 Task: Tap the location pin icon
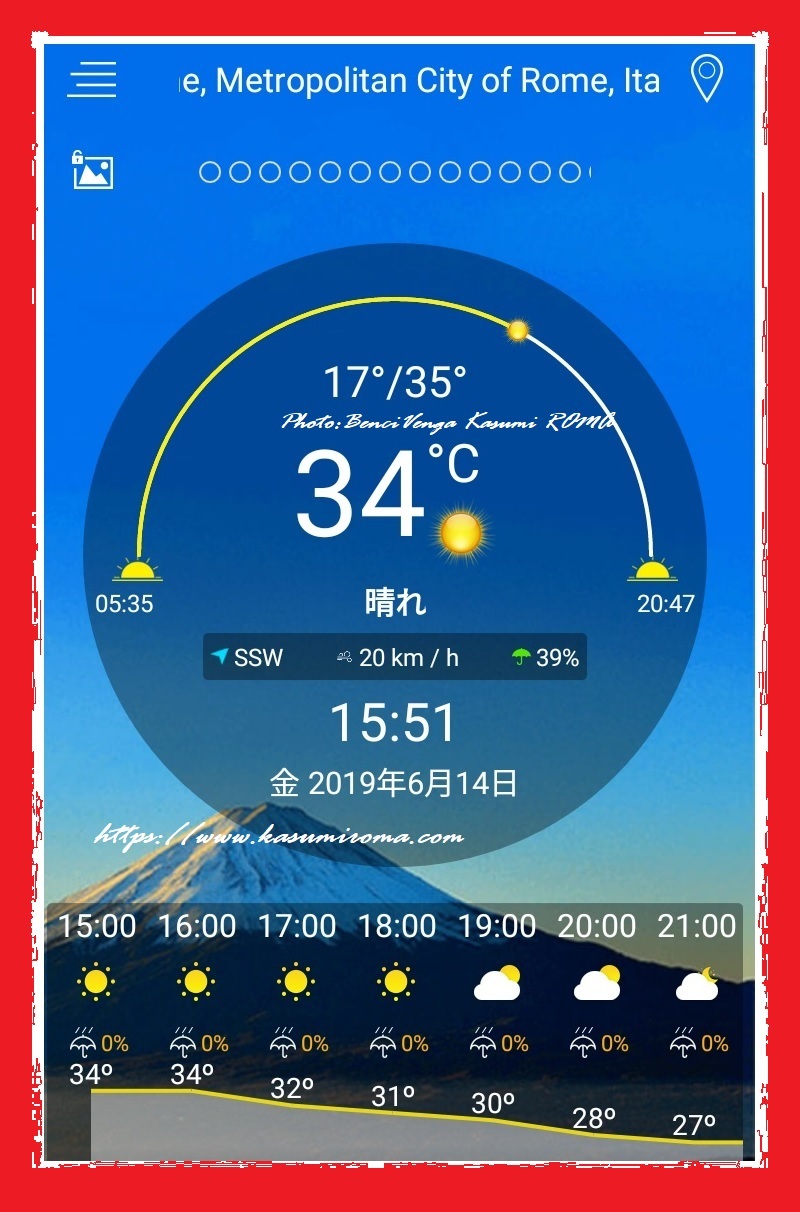707,79
